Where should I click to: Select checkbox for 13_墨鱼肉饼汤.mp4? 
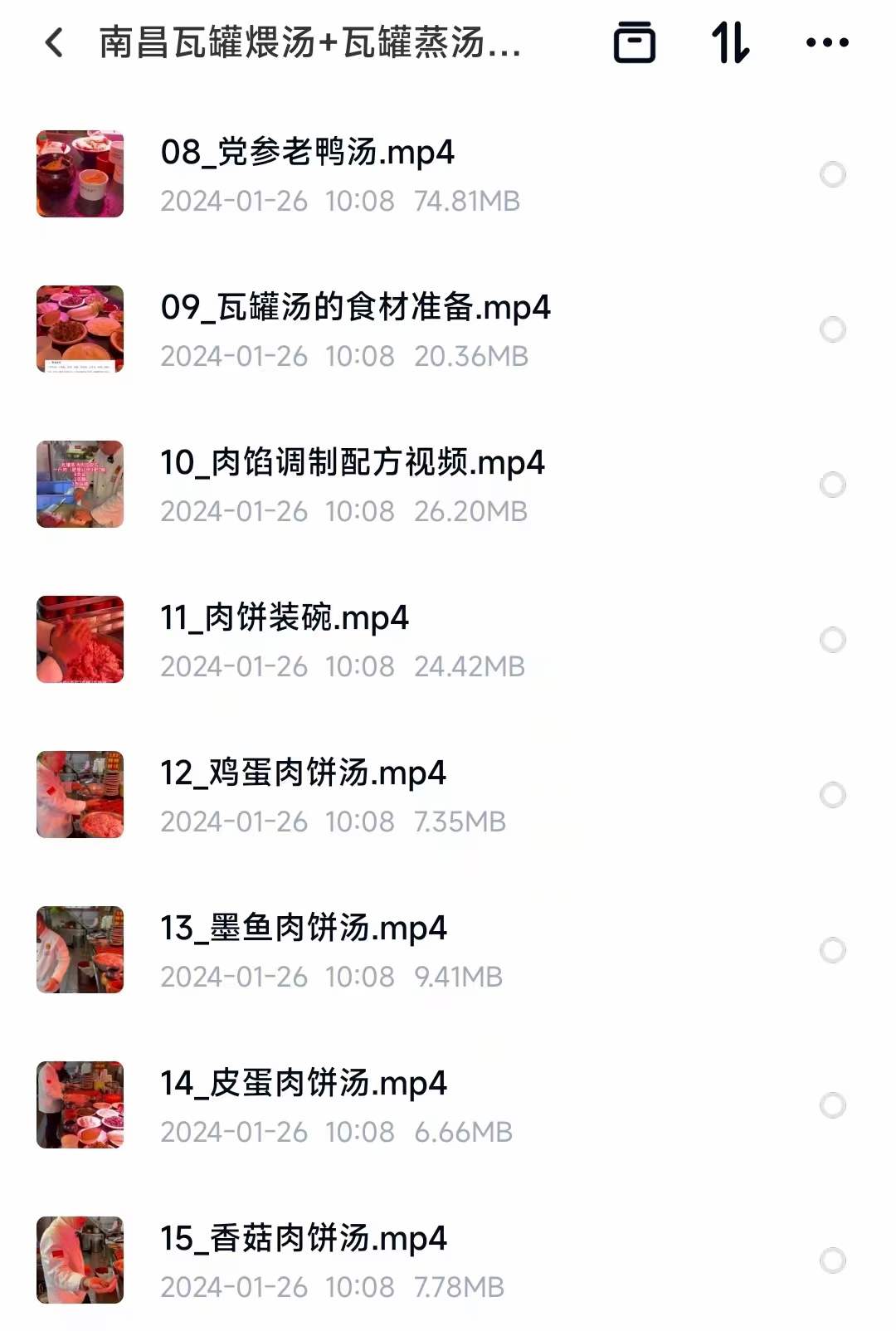(830, 949)
